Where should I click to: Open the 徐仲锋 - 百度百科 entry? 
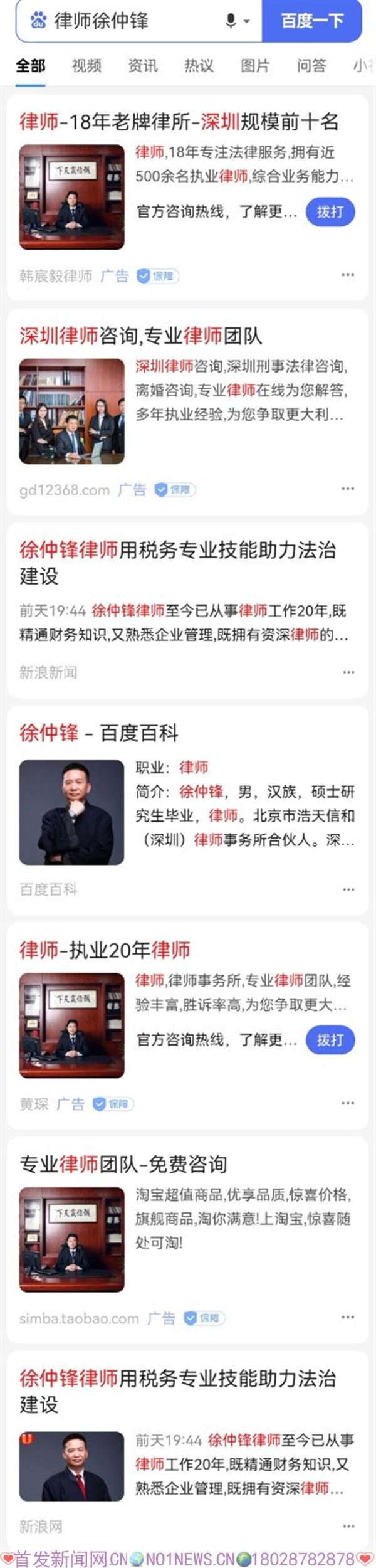point(99,733)
